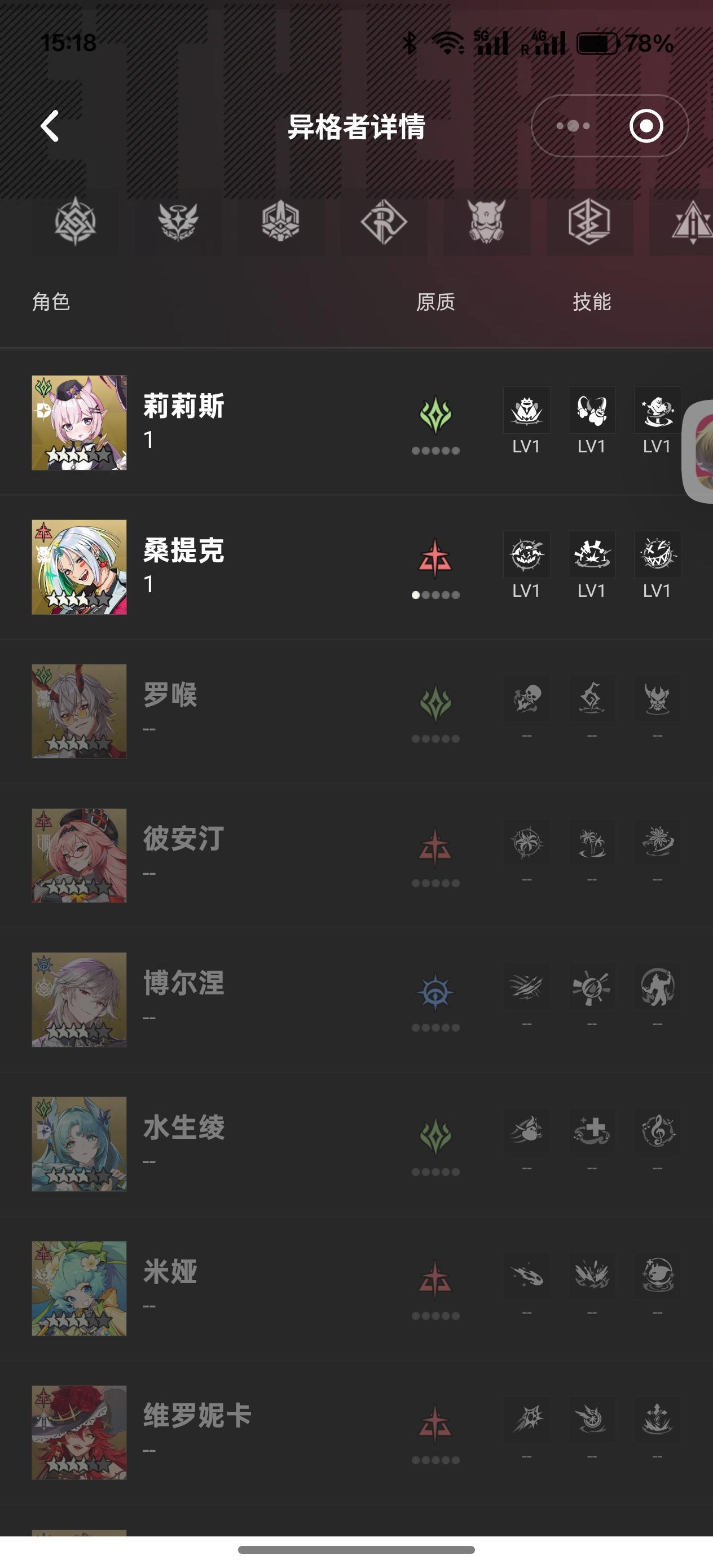Screen dimensions: 713x1568
Task: Tap the circular capsule close button
Action: coord(646,126)
